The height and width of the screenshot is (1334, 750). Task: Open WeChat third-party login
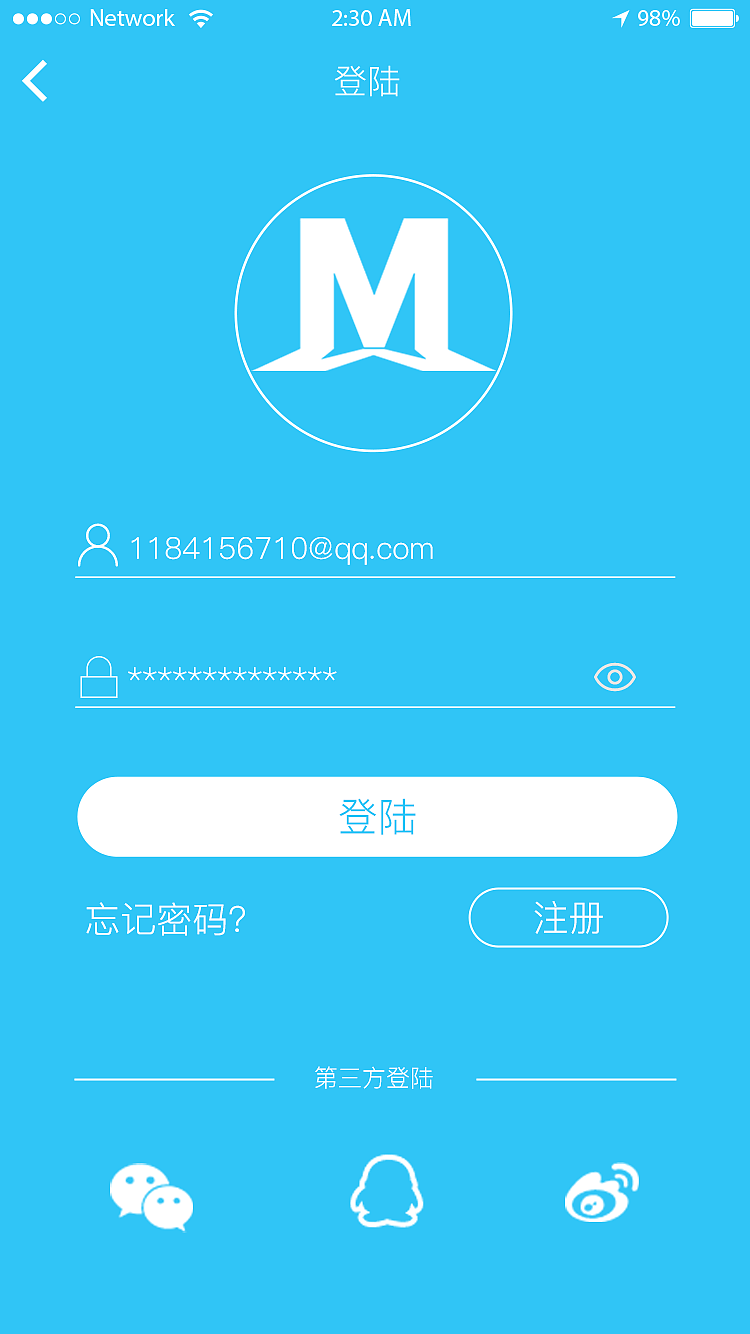pos(151,1195)
